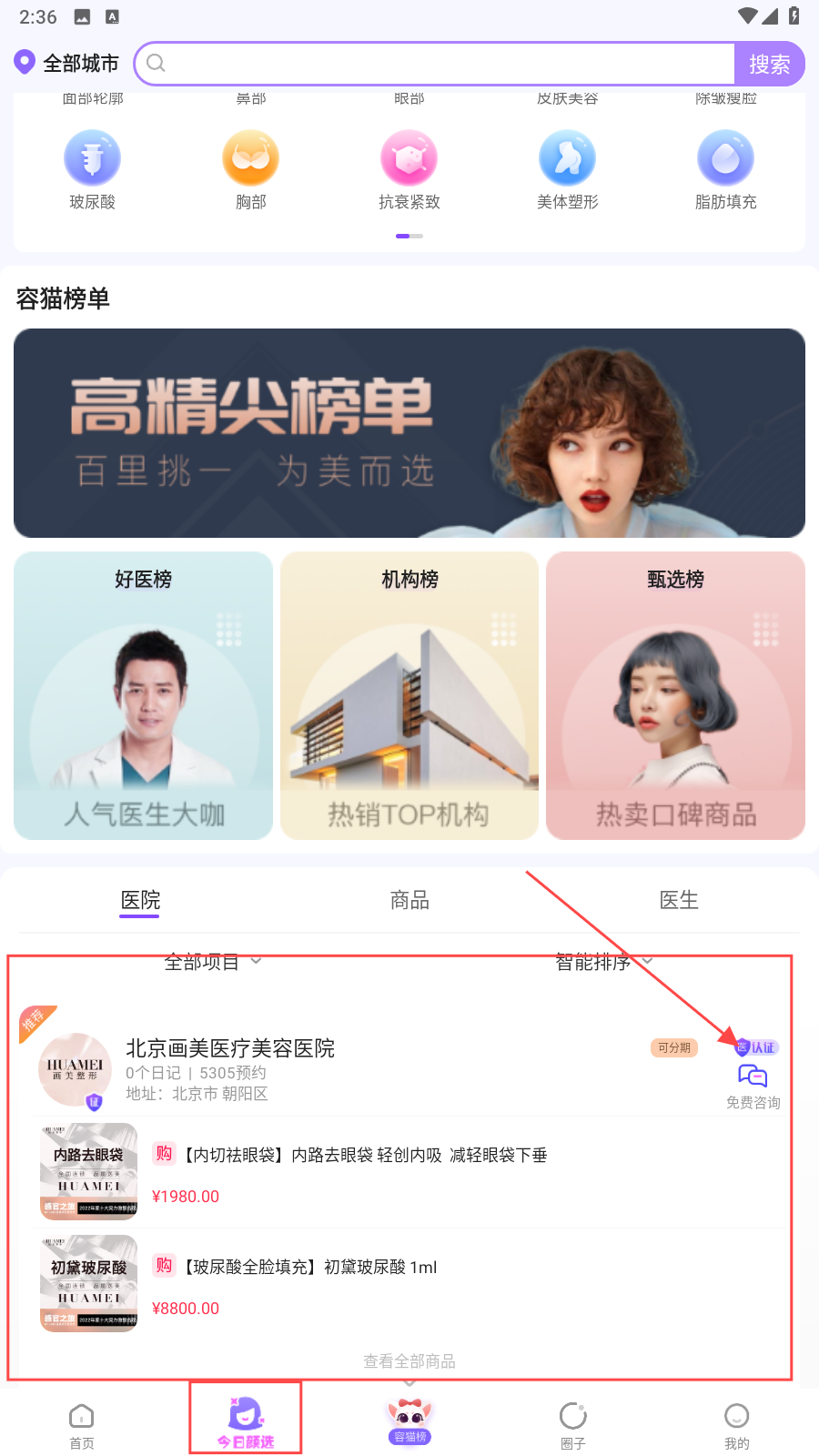Open the 全部城市 city selector
The height and width of the screenshot is (1456, 819).
[67, 63]
